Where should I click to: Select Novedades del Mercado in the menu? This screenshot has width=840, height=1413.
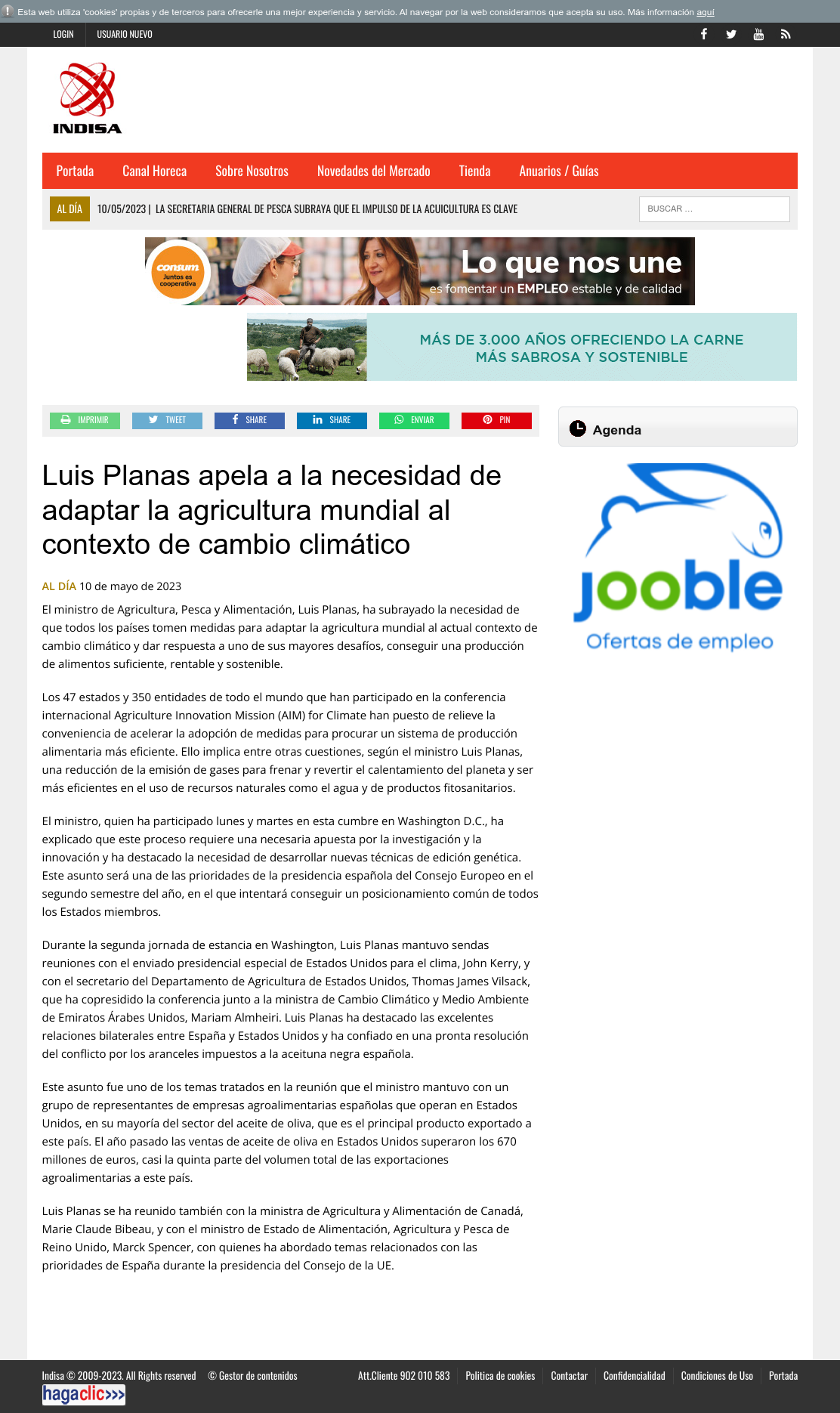(x=374, y=171)
